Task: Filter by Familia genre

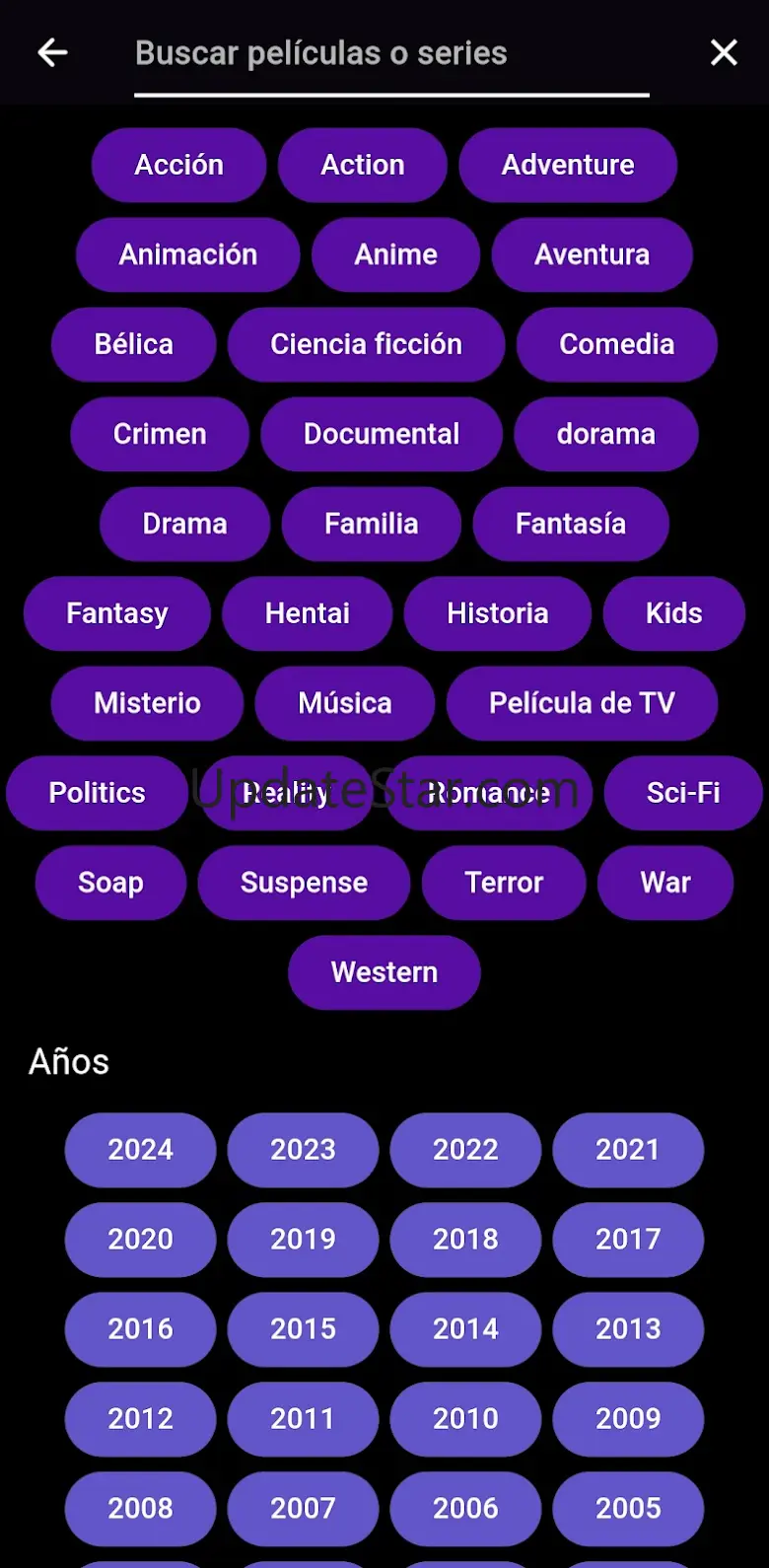Action: 371,524
